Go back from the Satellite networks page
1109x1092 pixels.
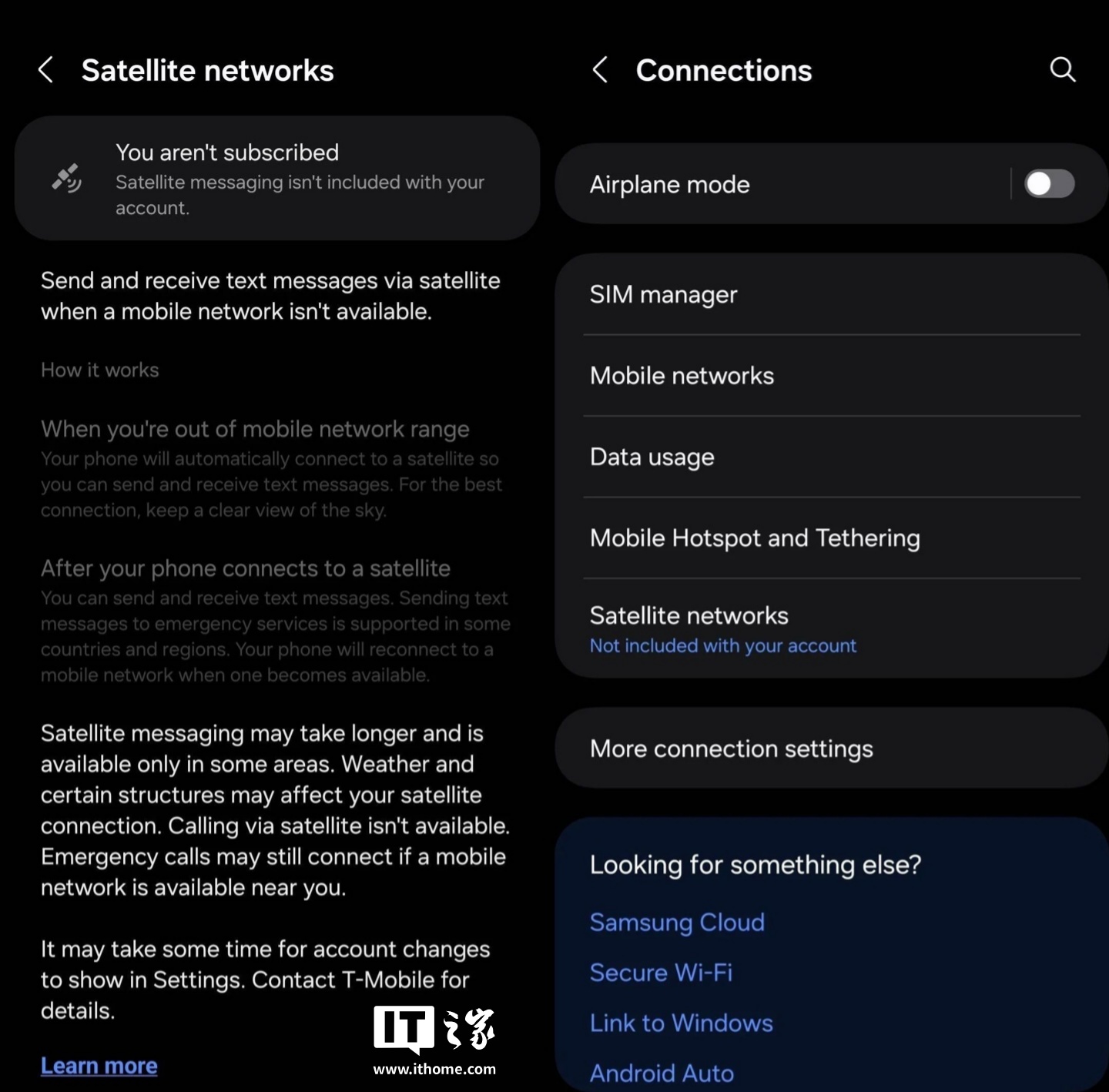pos(46,70)
